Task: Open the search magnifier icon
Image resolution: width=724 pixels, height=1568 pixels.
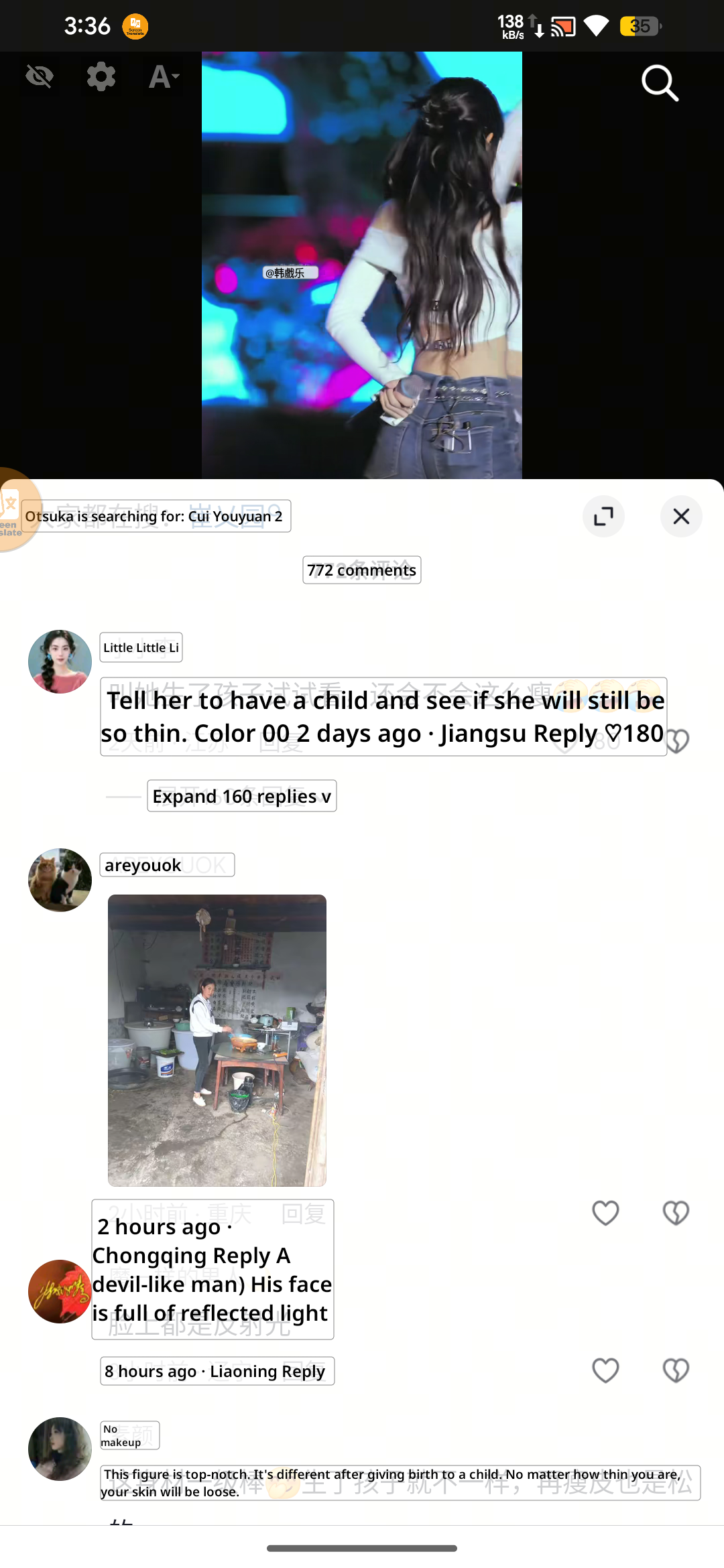Action: (660, 83)
